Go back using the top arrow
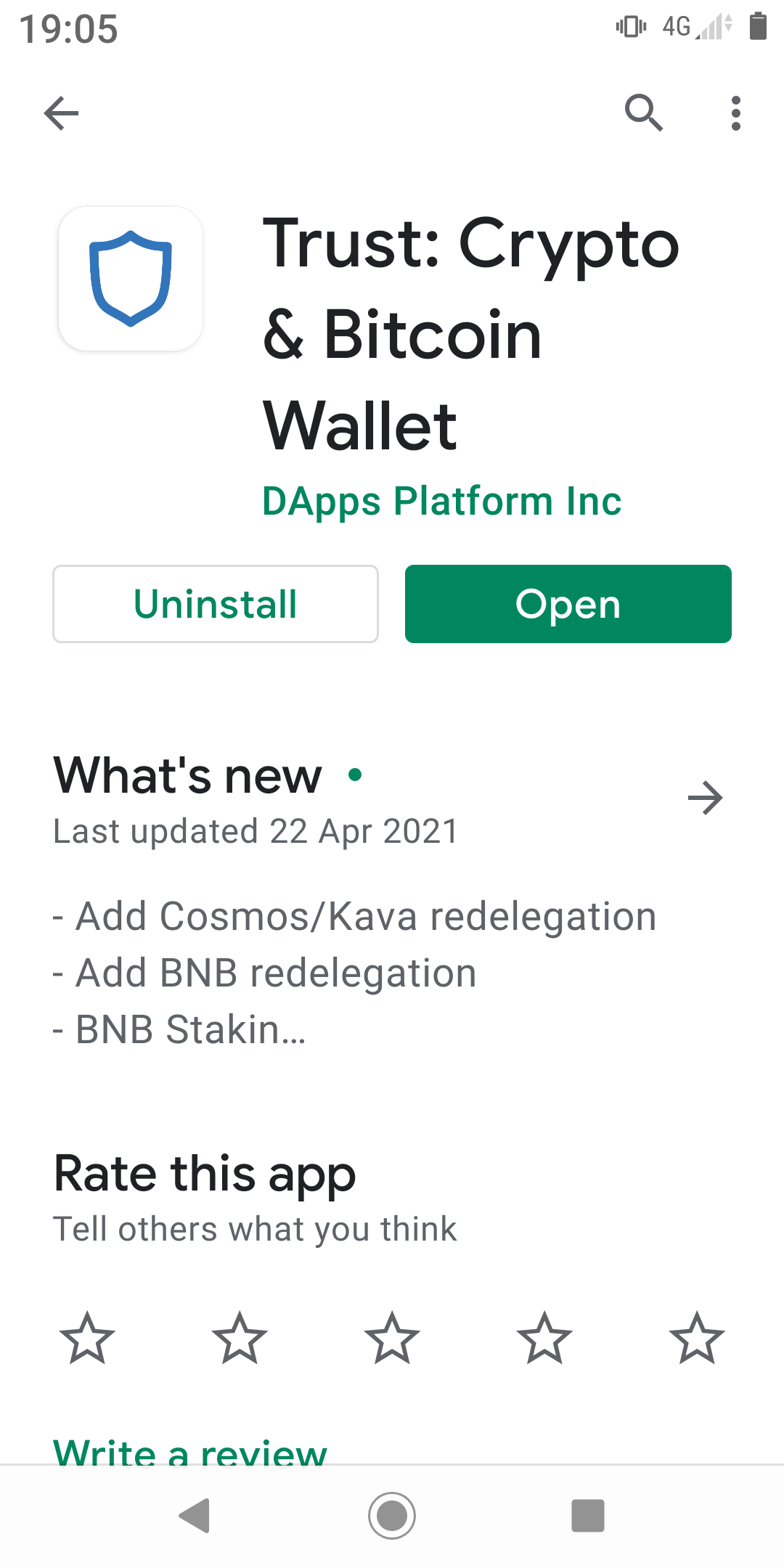This screenshot has width=784, height=1568. [61, 113]
